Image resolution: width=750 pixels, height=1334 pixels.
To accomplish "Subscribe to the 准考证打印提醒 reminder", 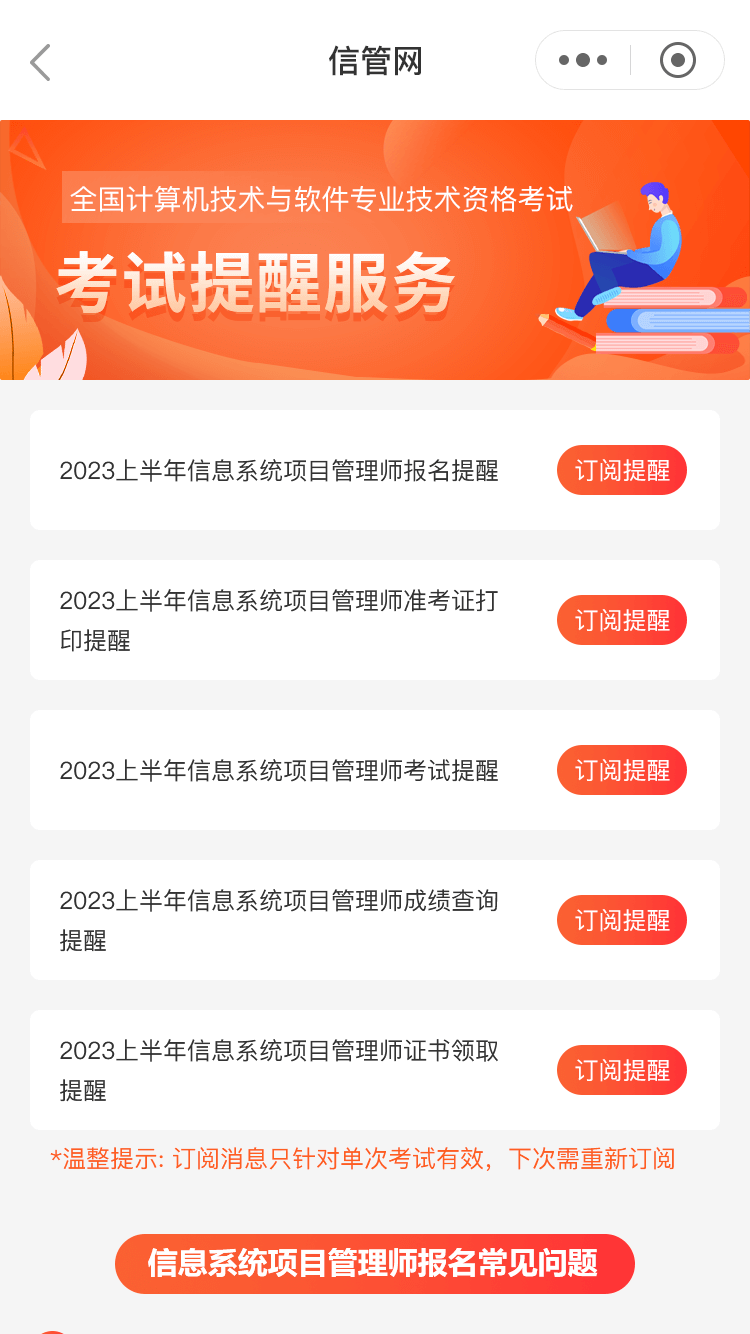I will coord(621,620).
